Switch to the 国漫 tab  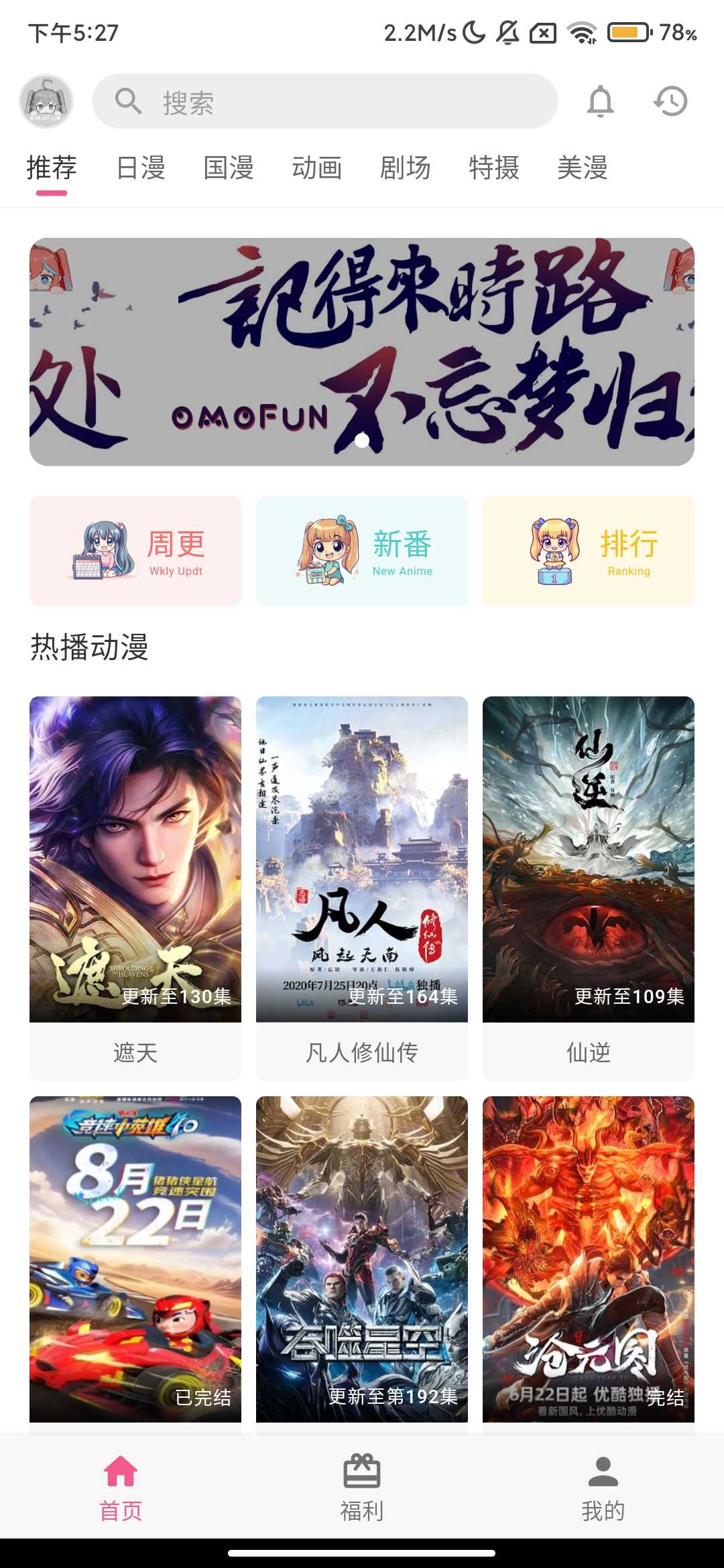tap(229, 168)
